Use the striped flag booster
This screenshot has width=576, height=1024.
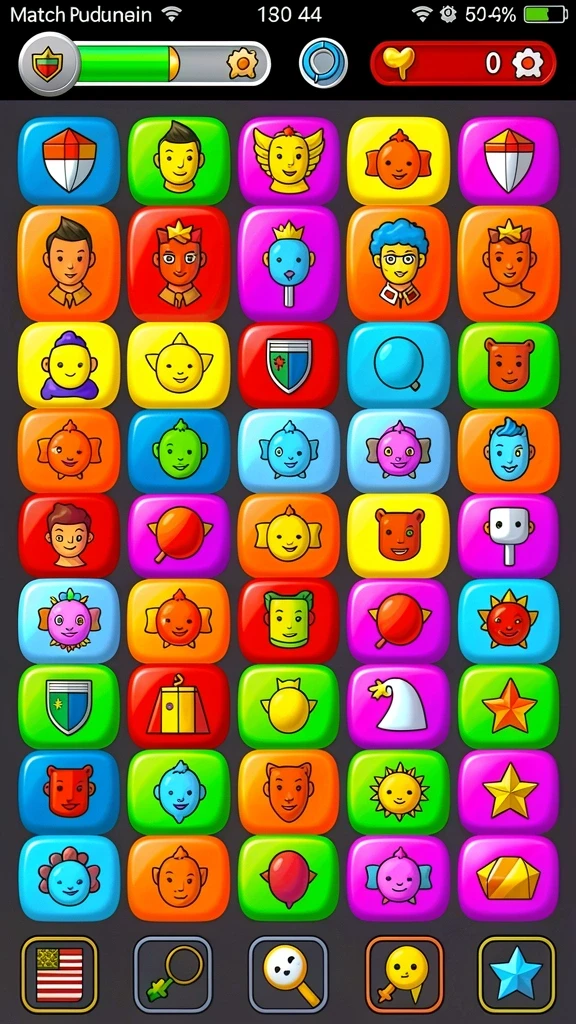point(59,974)
